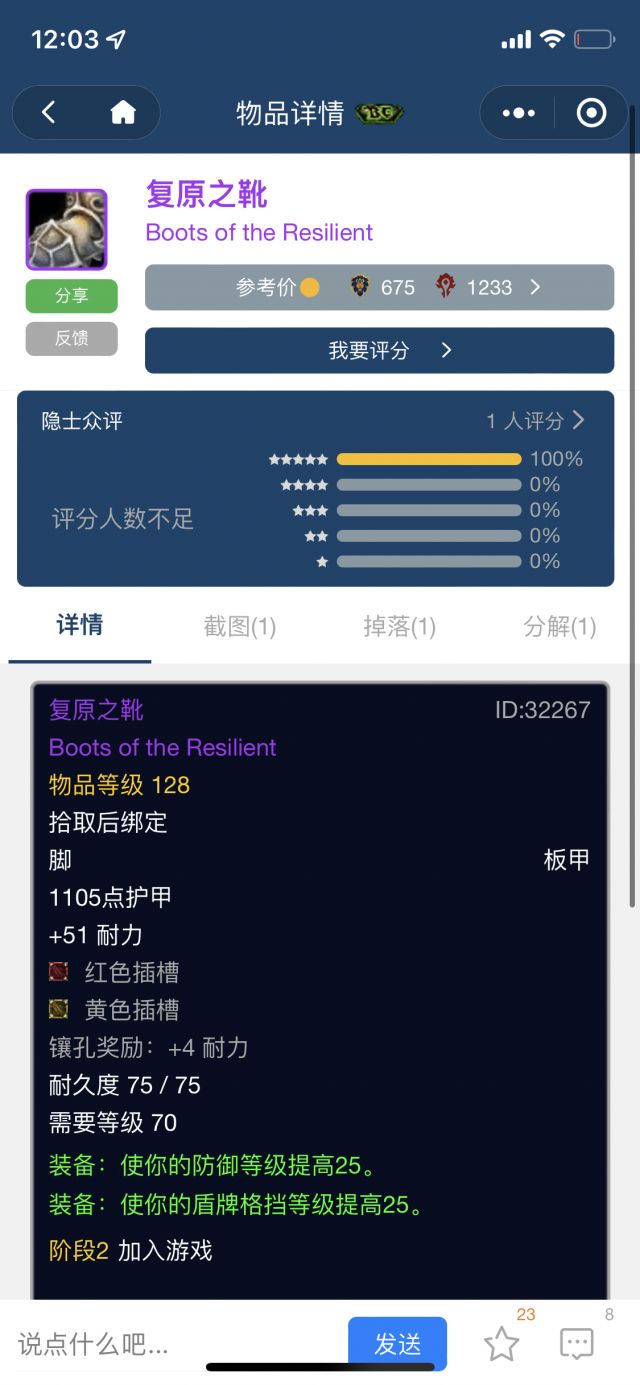Close the mini program with the circle button
This screenshot has height=1385, width=640.
point(591,113)
